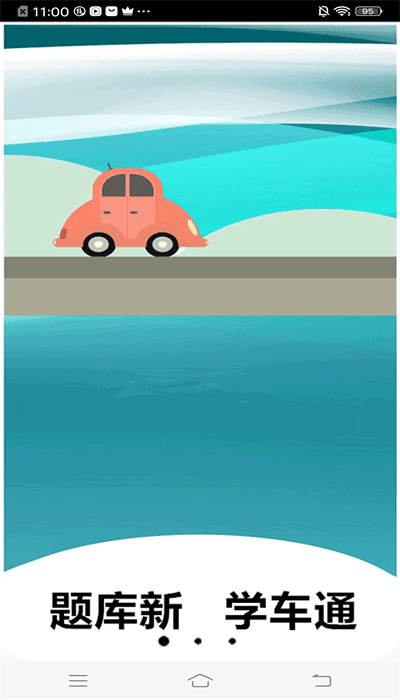Open the recent apps menu button
Image resolution: width=400 pixels, height=700 pixels.
pos(78,681)
